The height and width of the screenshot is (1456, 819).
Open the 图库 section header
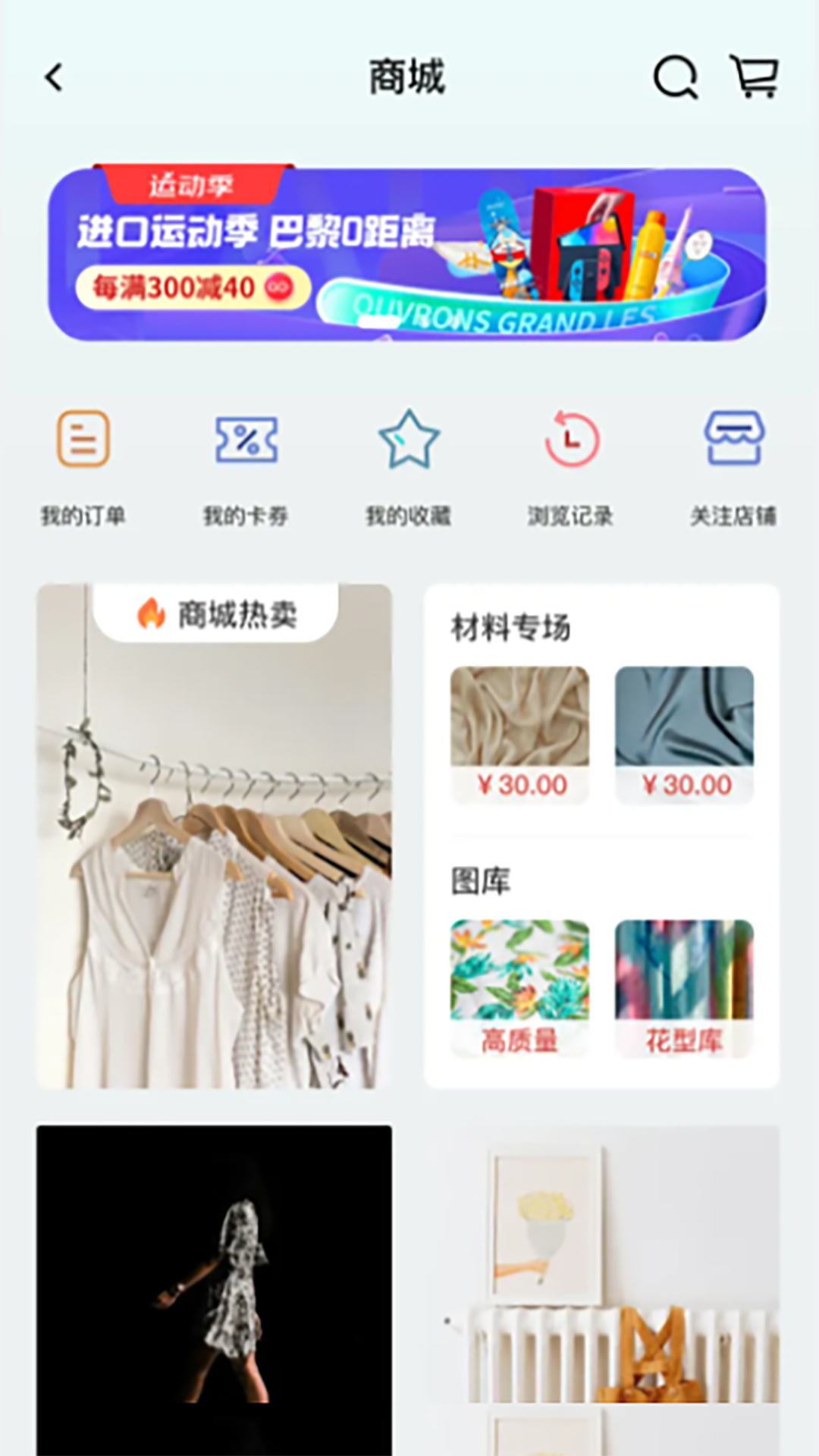[x=482, y=880]
